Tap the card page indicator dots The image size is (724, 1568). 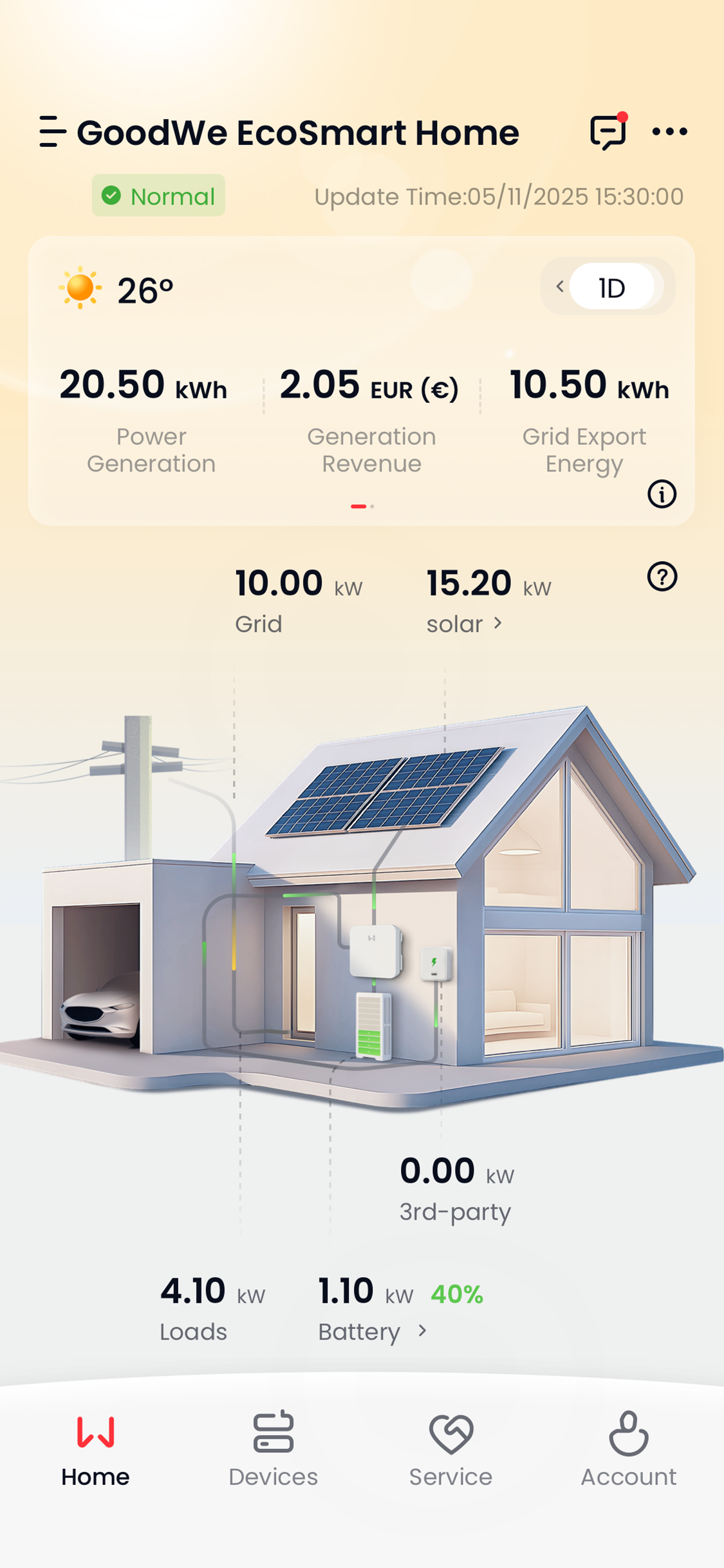pyautogui.click(x=362, y=507)
